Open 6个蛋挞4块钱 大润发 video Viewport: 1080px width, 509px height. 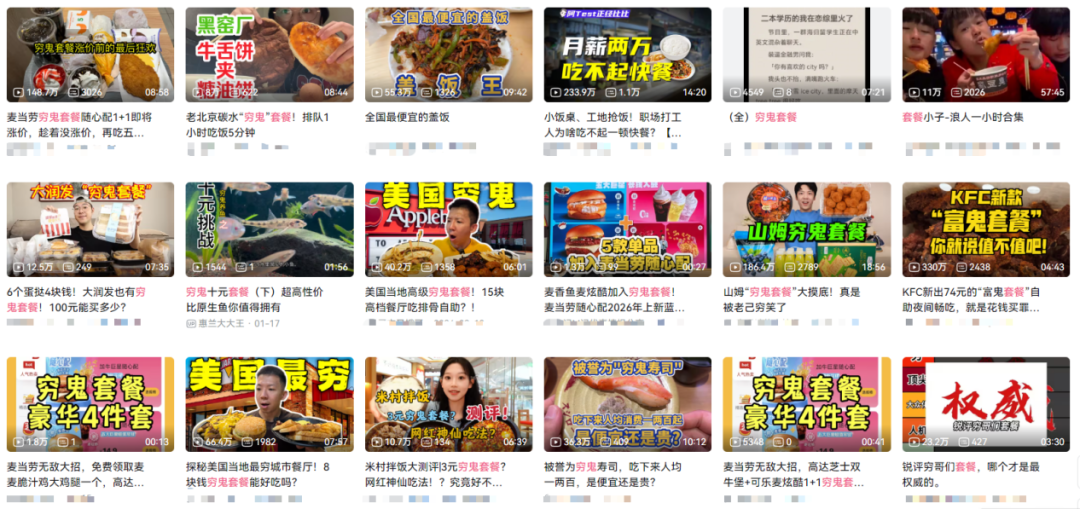click(90, 229)
